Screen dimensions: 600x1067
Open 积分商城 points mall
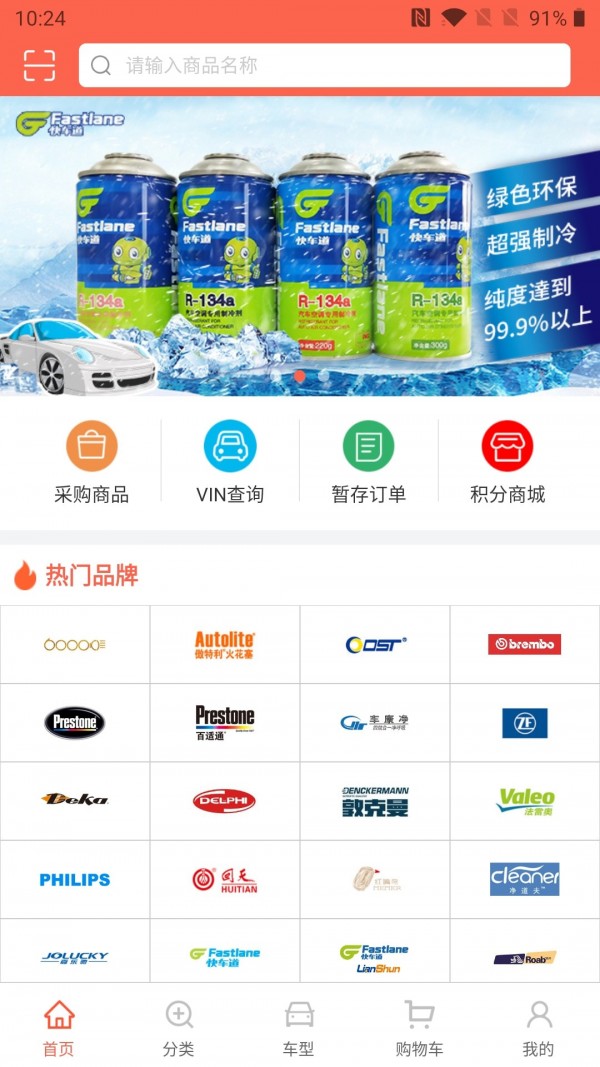click(508, 462)
